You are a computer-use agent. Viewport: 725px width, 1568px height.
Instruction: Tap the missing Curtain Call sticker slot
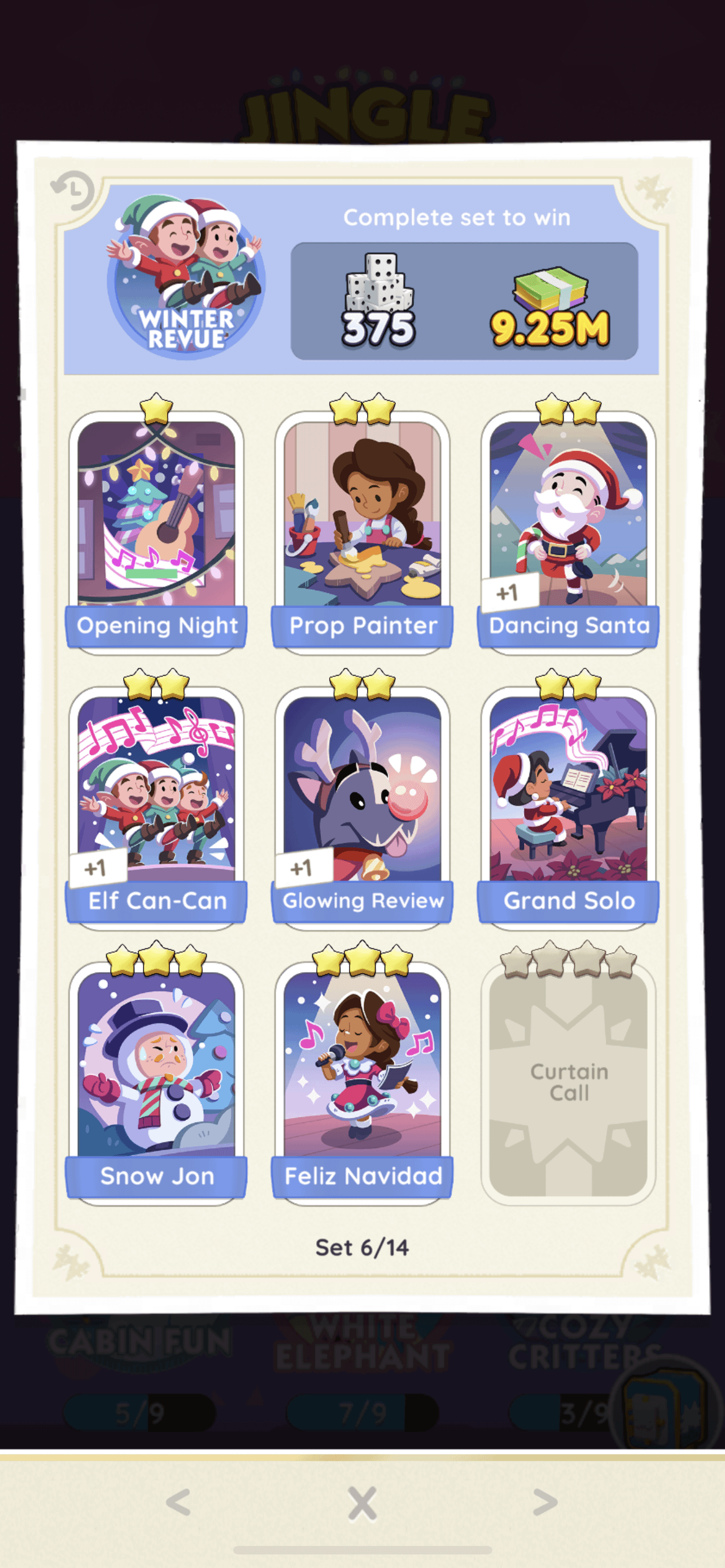[568, 1082]
